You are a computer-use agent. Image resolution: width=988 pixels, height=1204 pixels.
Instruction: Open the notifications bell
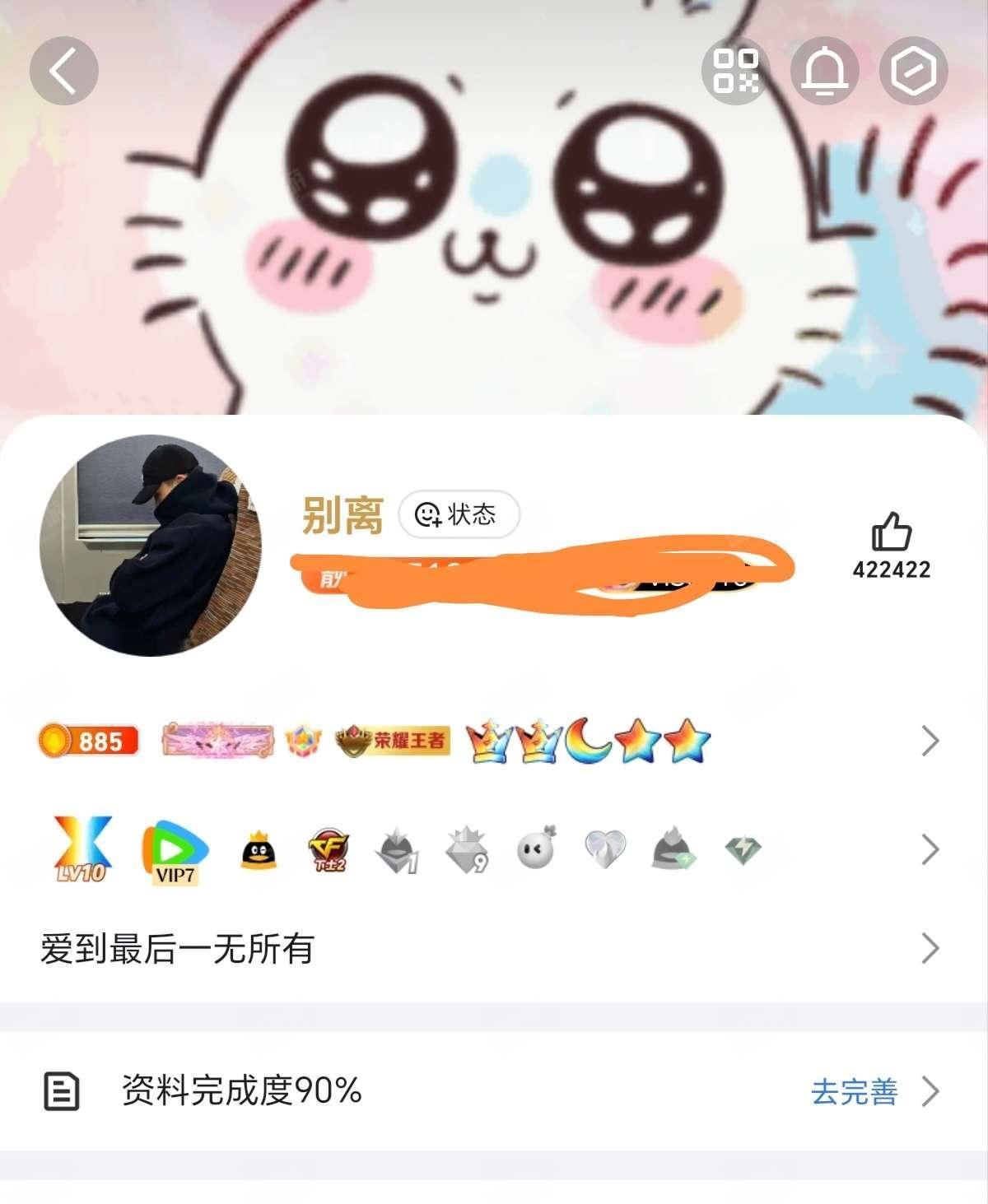point(824,71)
